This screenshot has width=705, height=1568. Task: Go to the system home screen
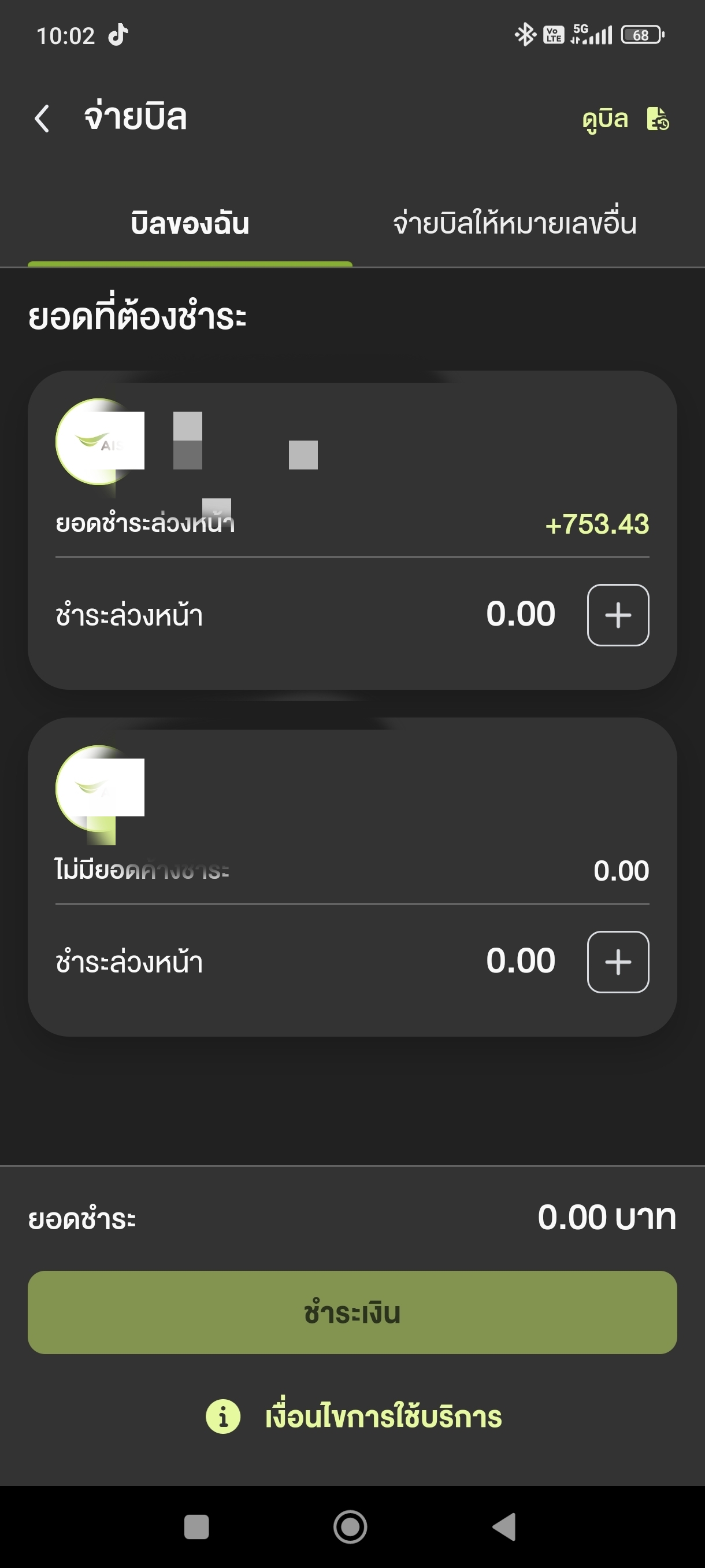350,1526
